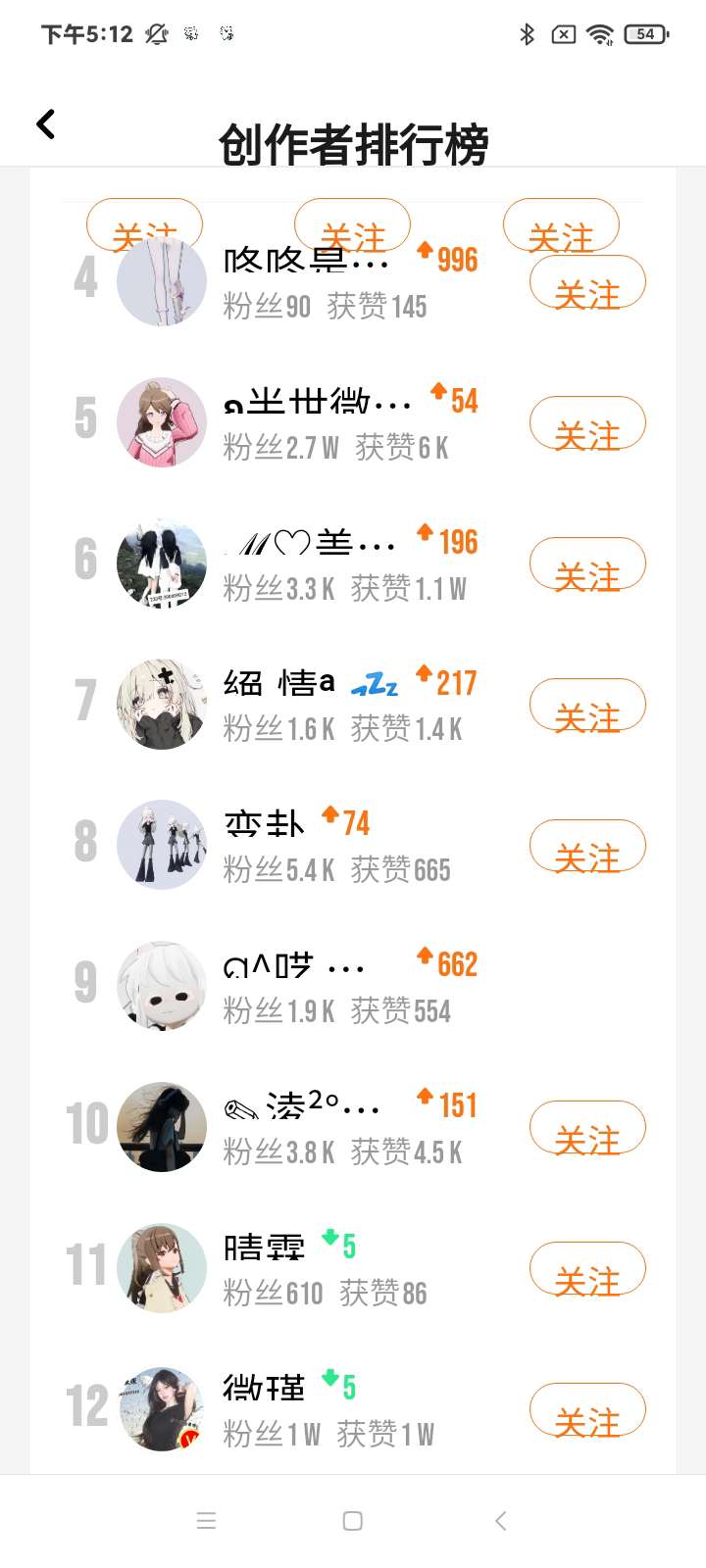Image resolution: width=706 pixels, height=1568 pixels.
Task: Open avatar of rank 7 creator
Action: tap(162, 705)
